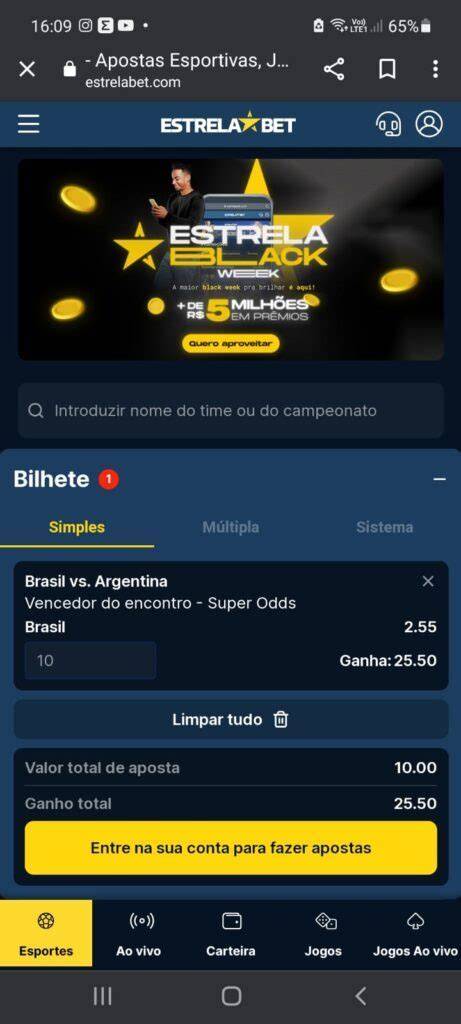This screenshot has width=461, height=1024.
Task: Open the browser overflow menu
Action: [x=436, y=69]
